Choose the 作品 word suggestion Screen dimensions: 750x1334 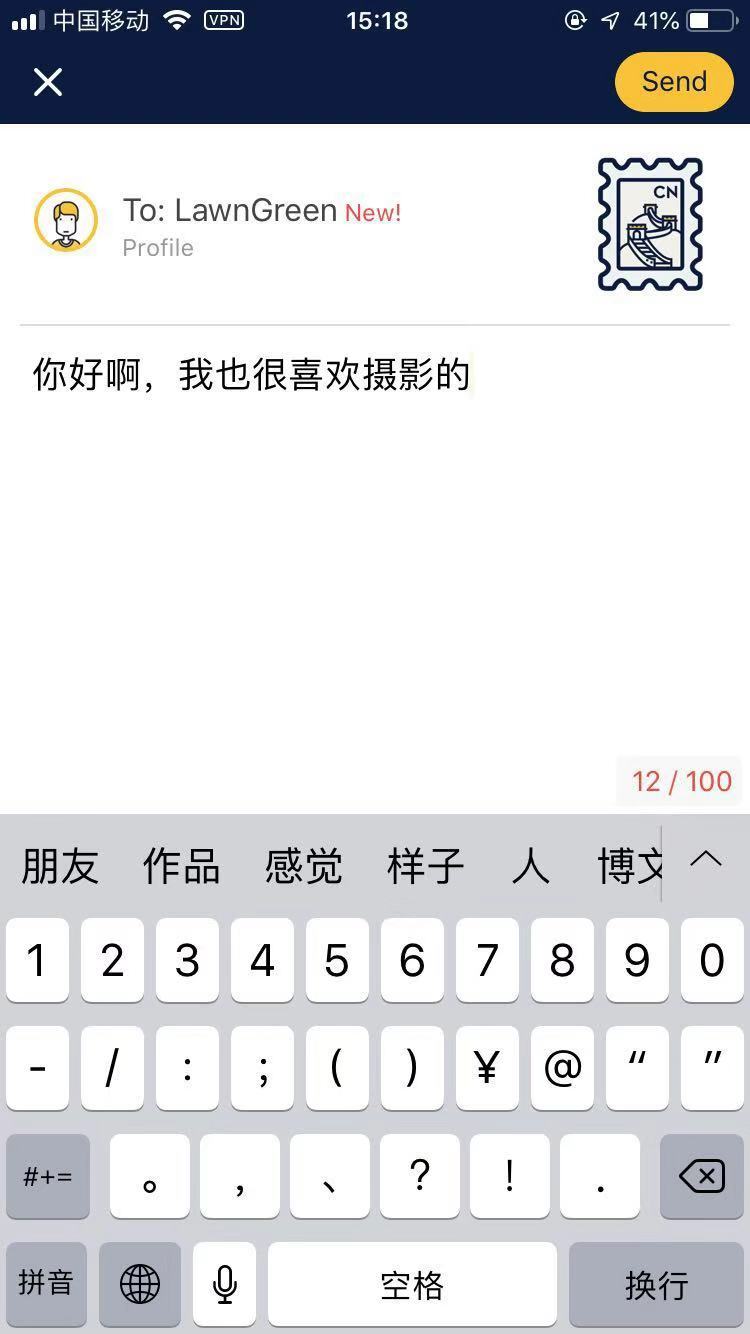(x=181, y=865)
